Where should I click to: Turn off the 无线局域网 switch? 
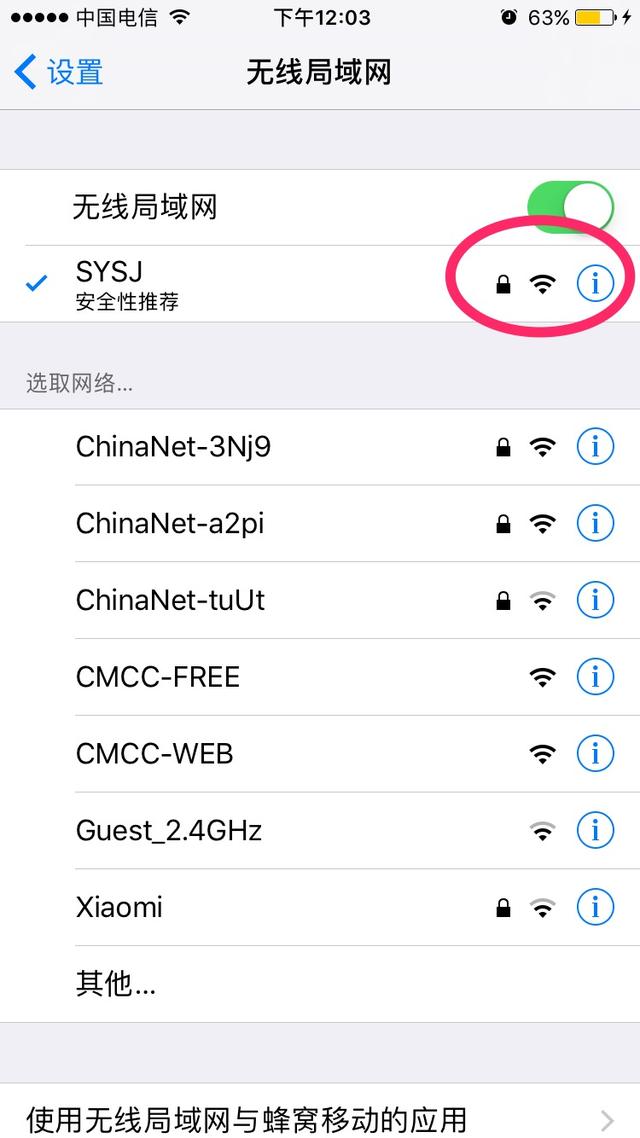pos(570,207)
